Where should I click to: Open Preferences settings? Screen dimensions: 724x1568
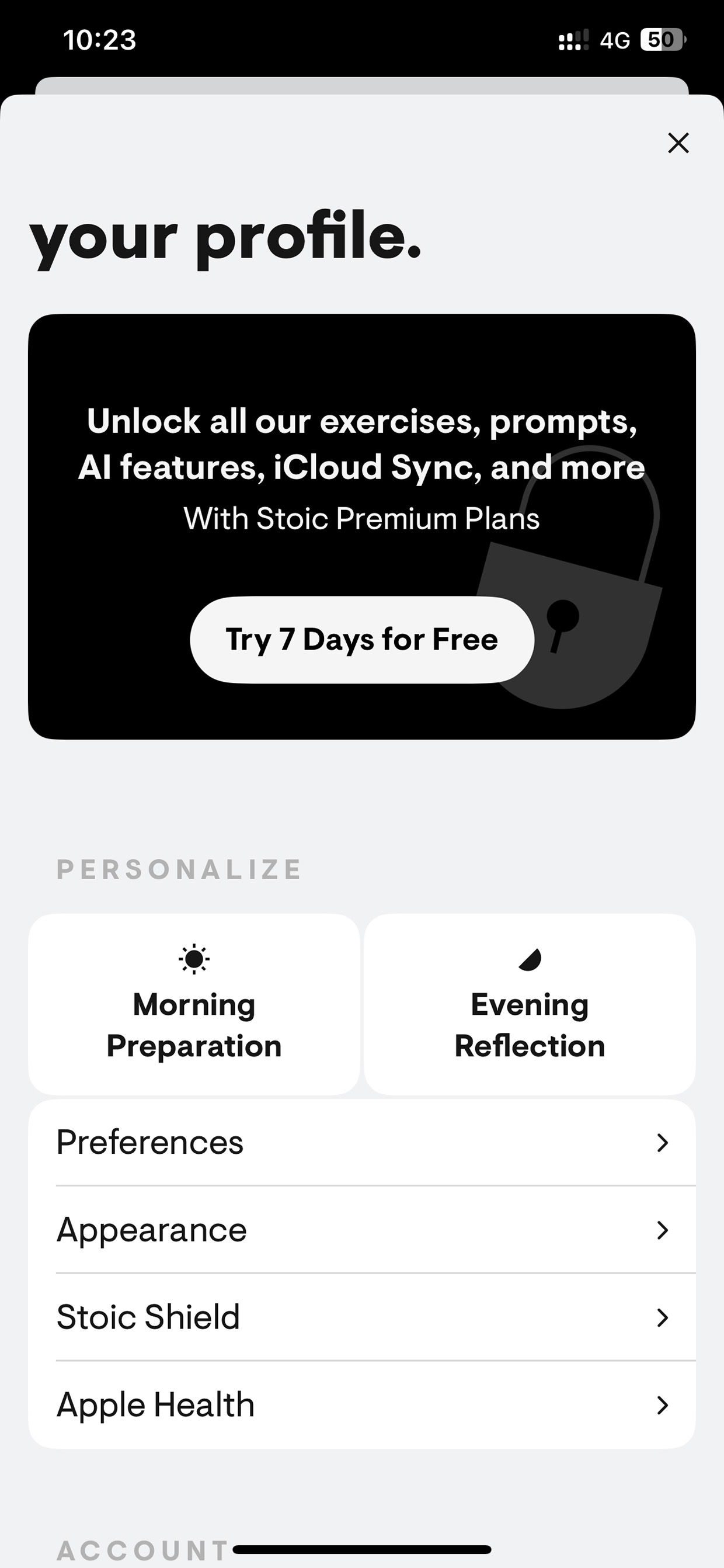pos(362,1143)
